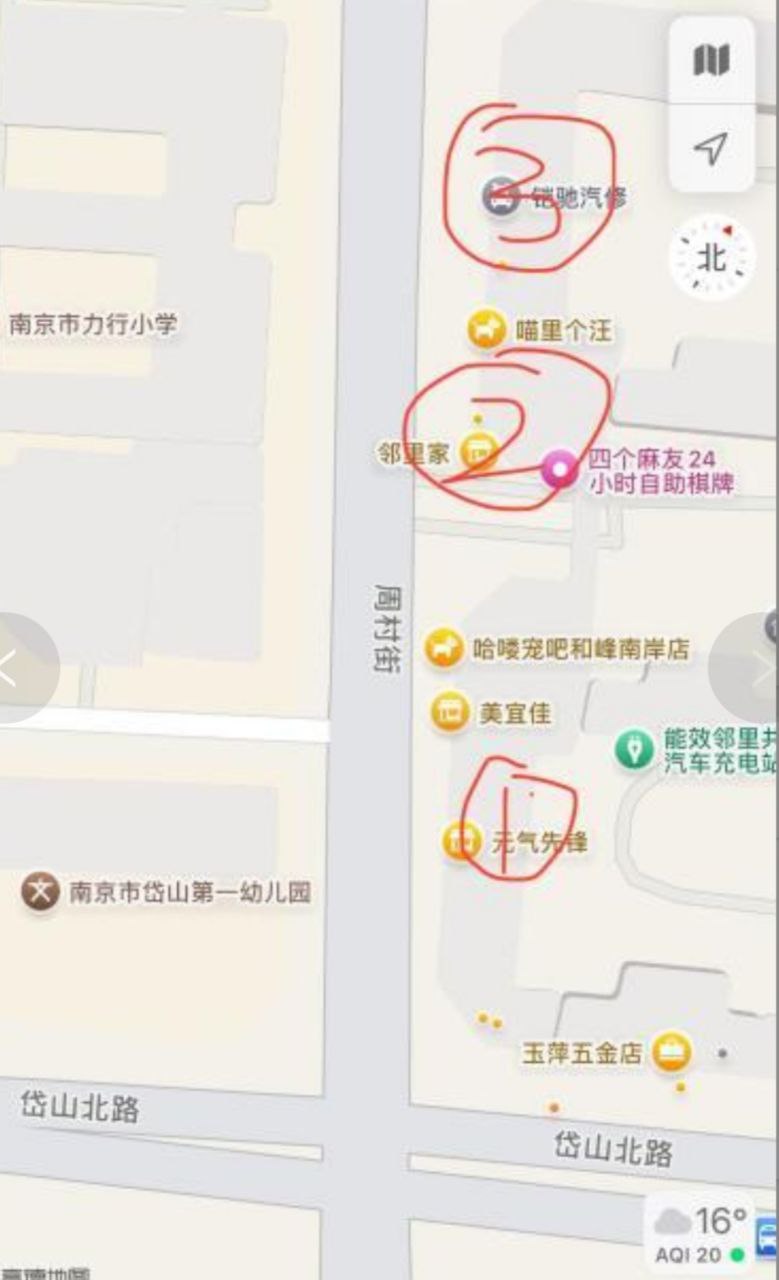
Task: Tap the 喵里个汪 pet shop marker
Action: coord(487,330)
